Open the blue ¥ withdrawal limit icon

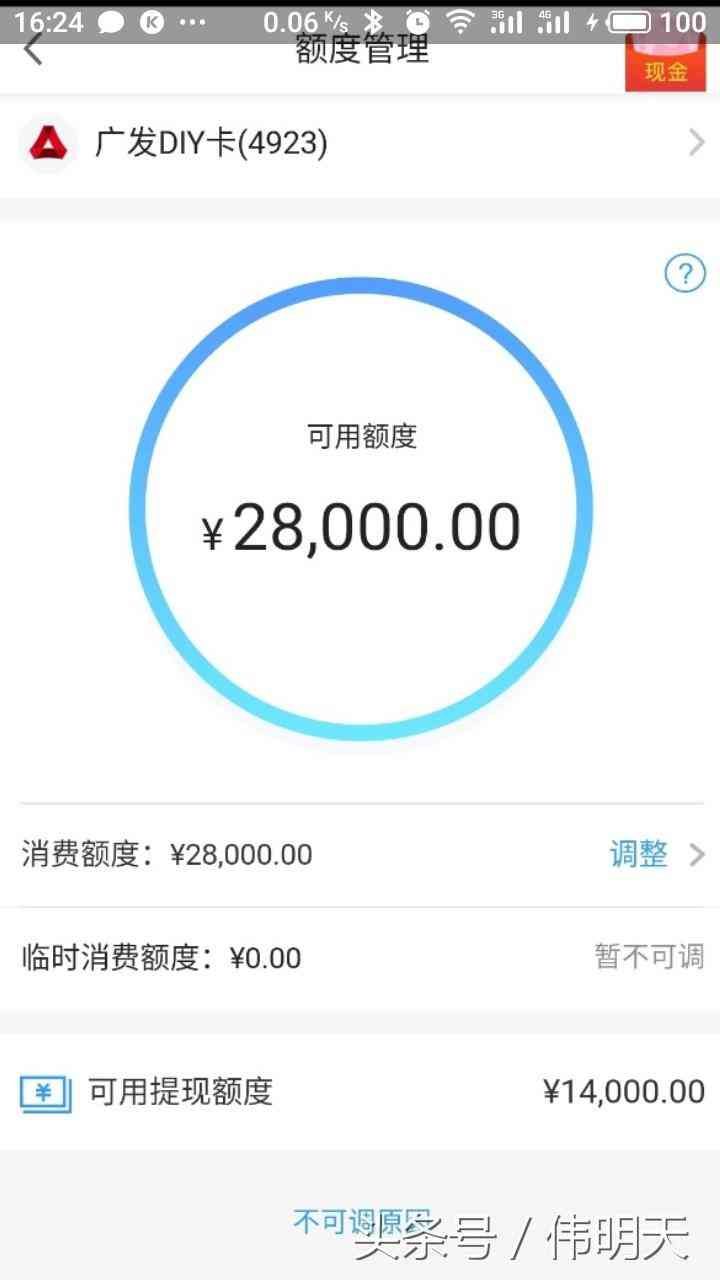point(42,1092)
